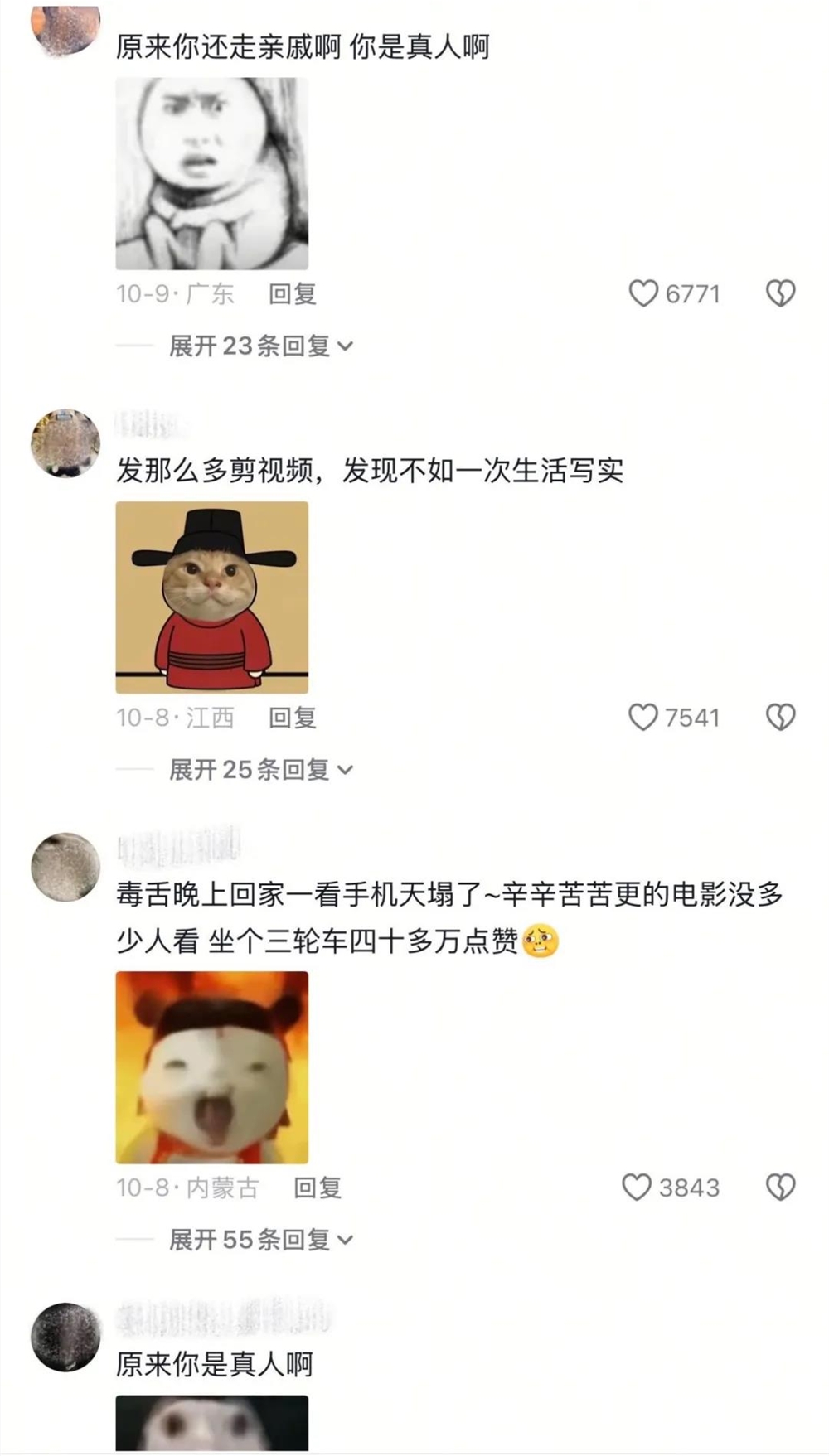
Task: Expand the 25 replies
Action: pyautogui.click(x=260, y=770)
